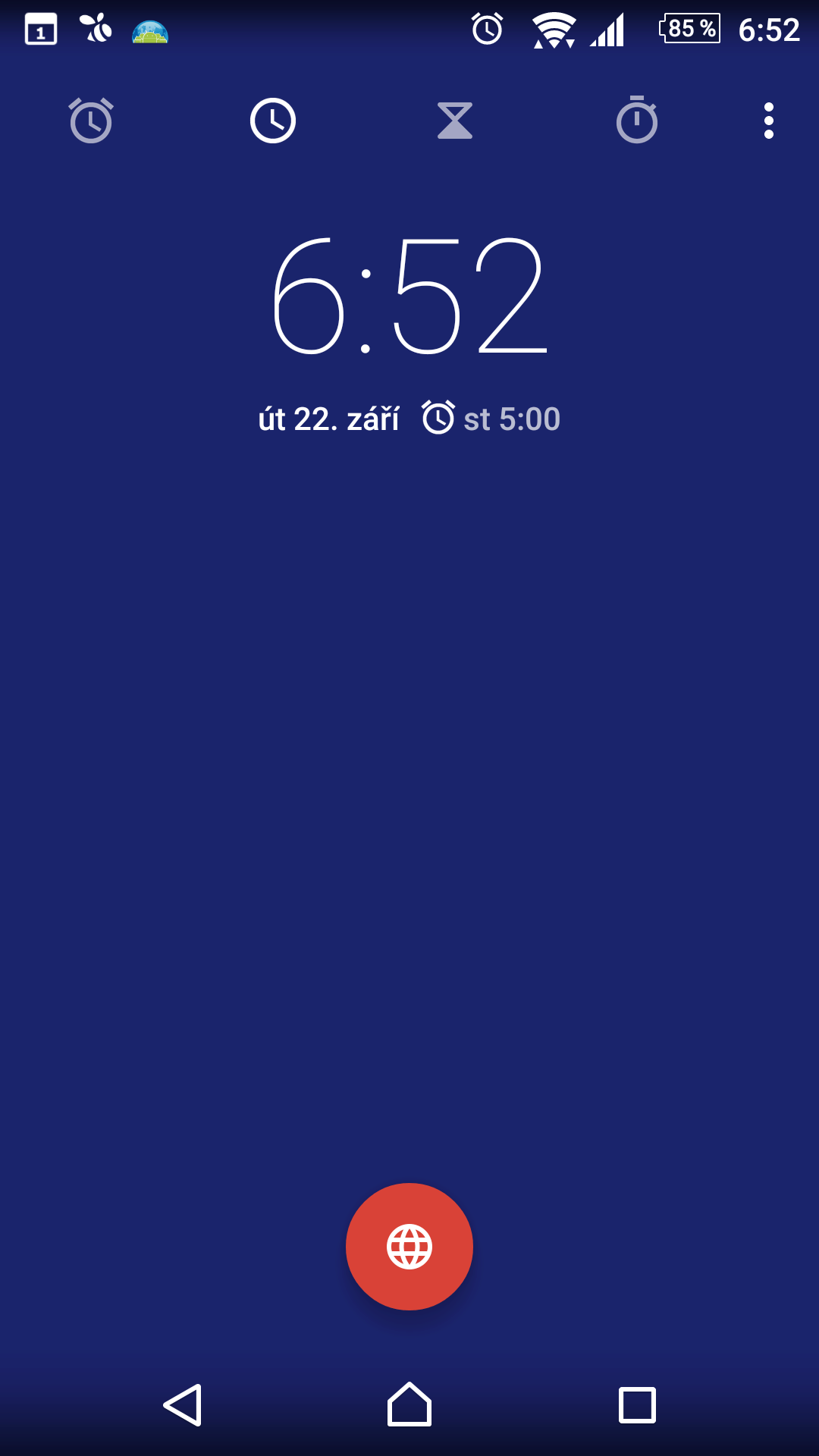Image resolution: width=819 pixels, height=1456 pixels.
Task: Select the Clock tab
Action: (x=273, y=121)
